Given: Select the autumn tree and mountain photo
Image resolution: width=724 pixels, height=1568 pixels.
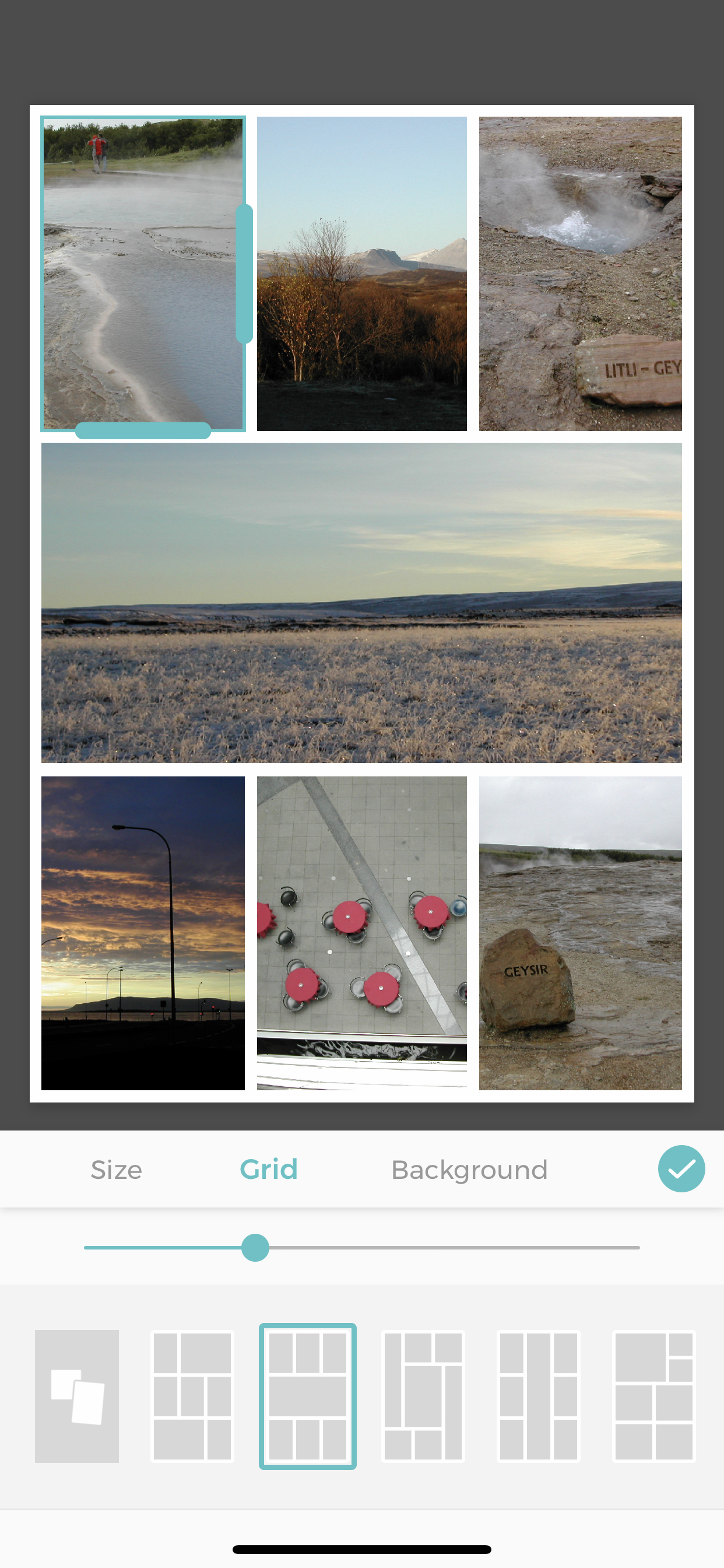Looking at the screenshot, I should coord(361,274).
